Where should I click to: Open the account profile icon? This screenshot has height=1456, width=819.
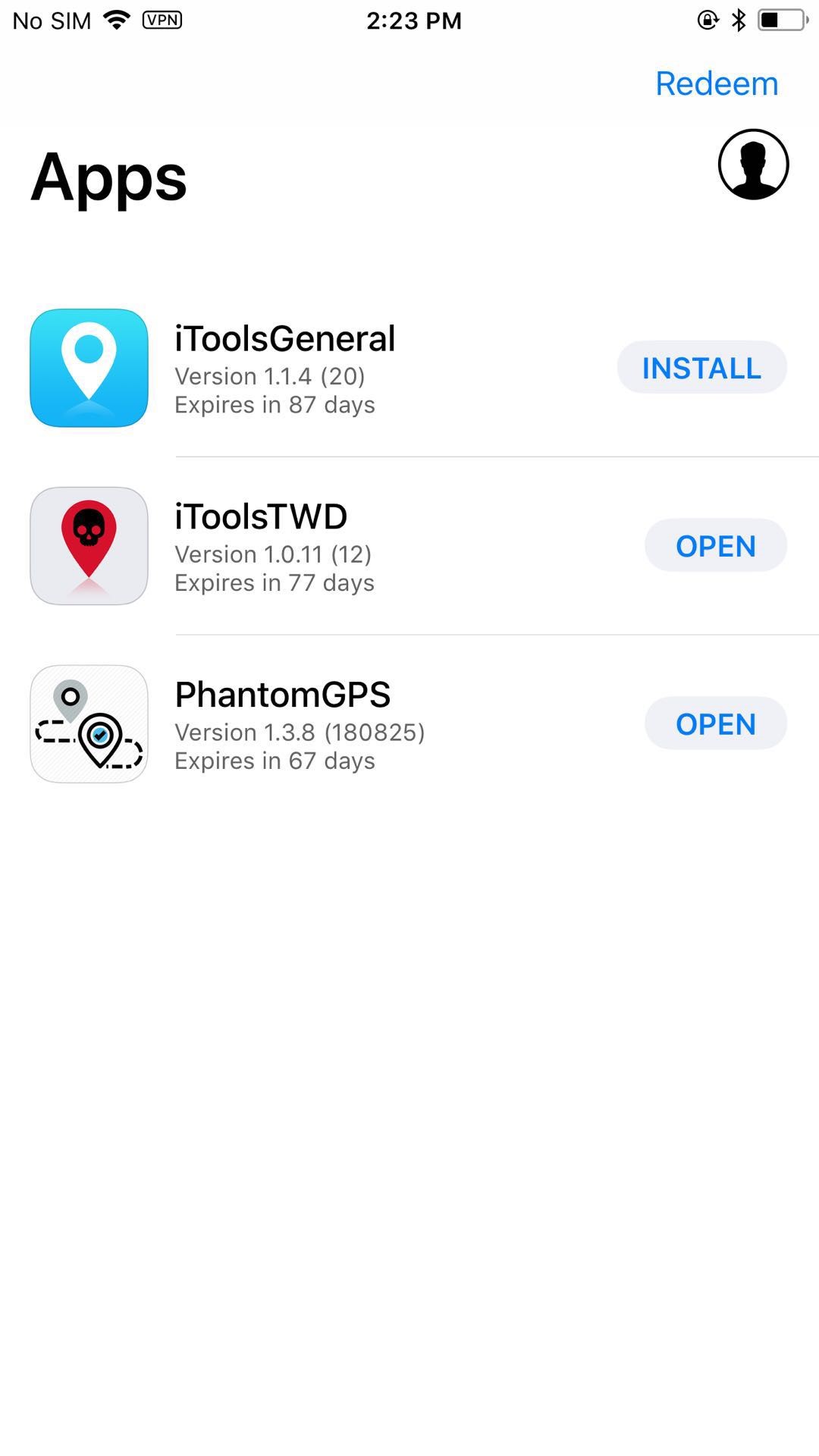tap(753, 165)
